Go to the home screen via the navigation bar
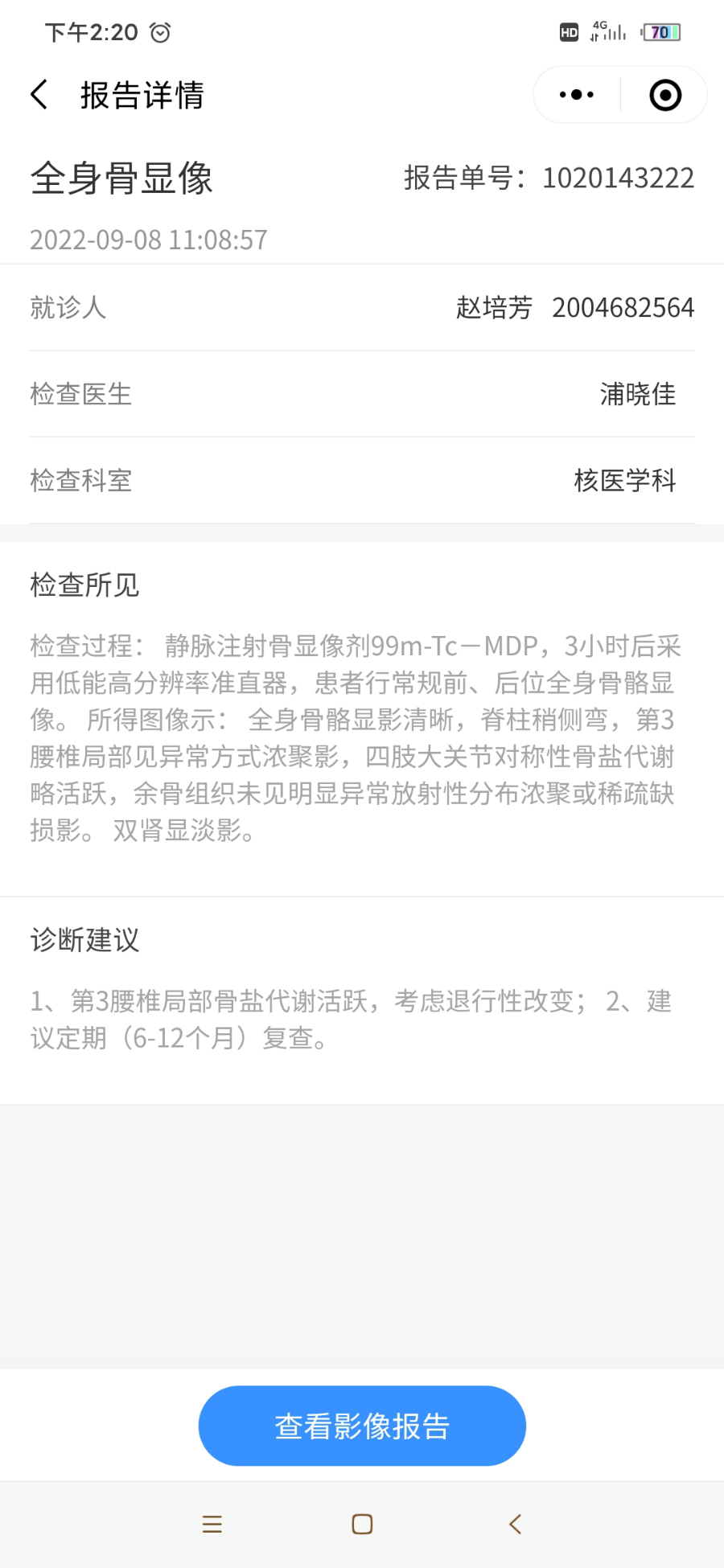724x1568 pixels. coord(362,1524)
